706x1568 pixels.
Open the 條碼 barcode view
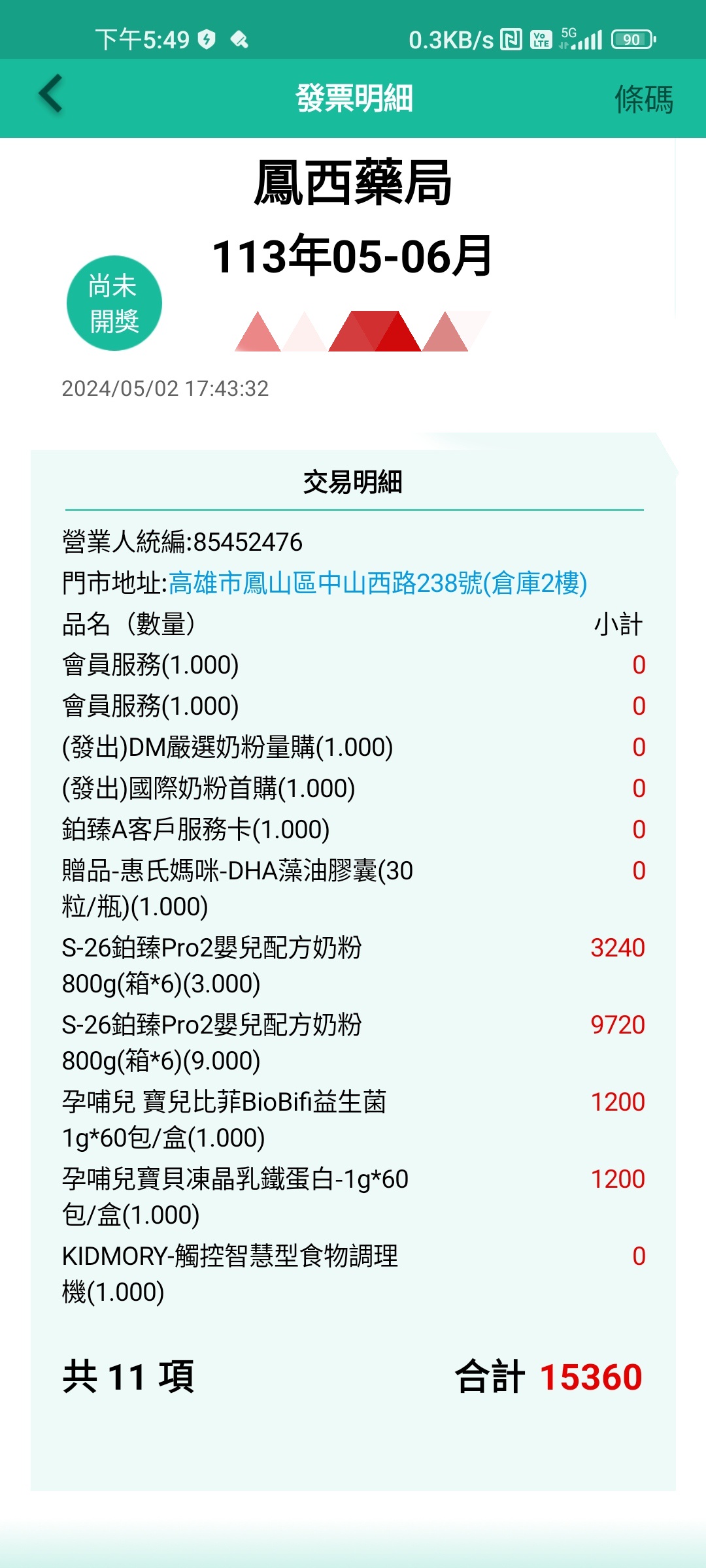pyautogui.click(x=644, y=99)
